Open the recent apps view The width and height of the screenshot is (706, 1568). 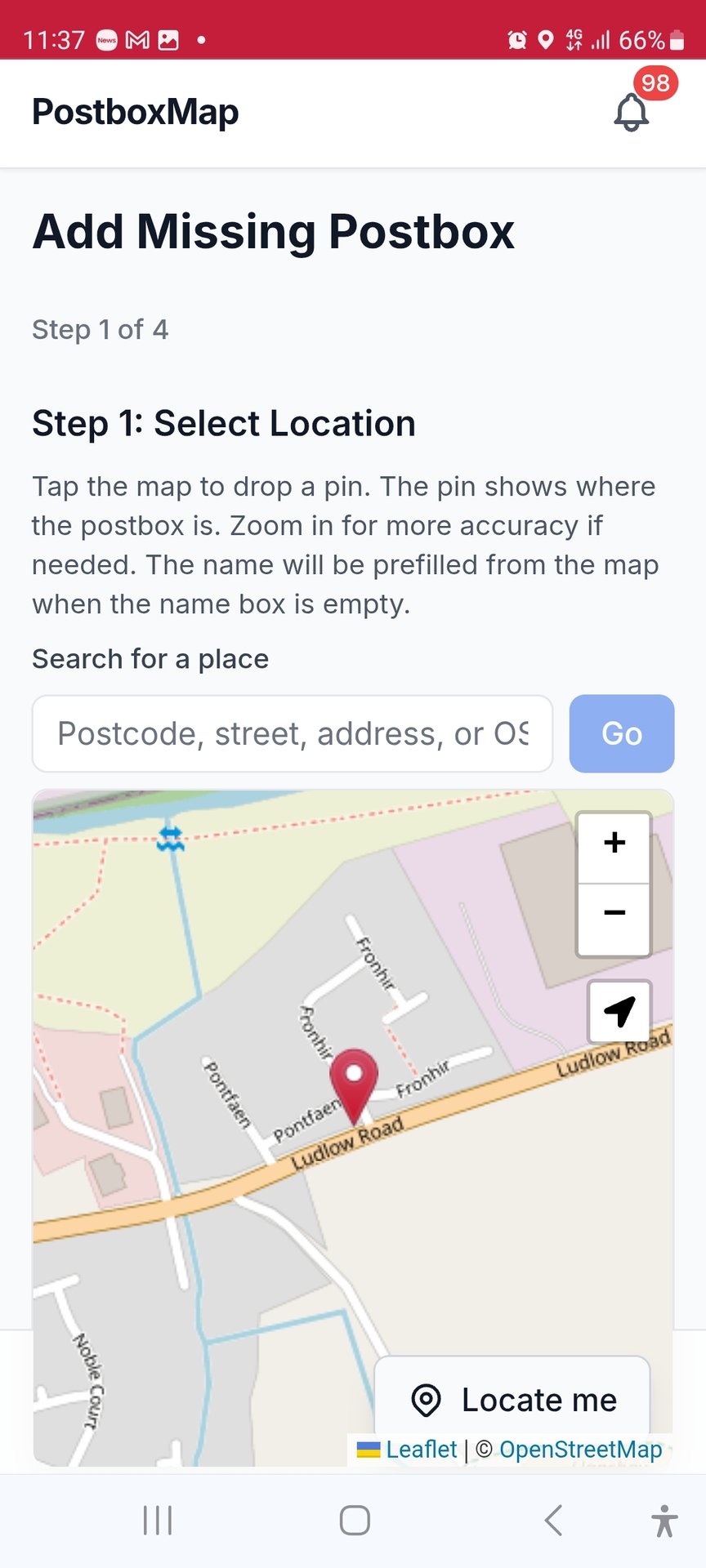(x=158, y=1521)
